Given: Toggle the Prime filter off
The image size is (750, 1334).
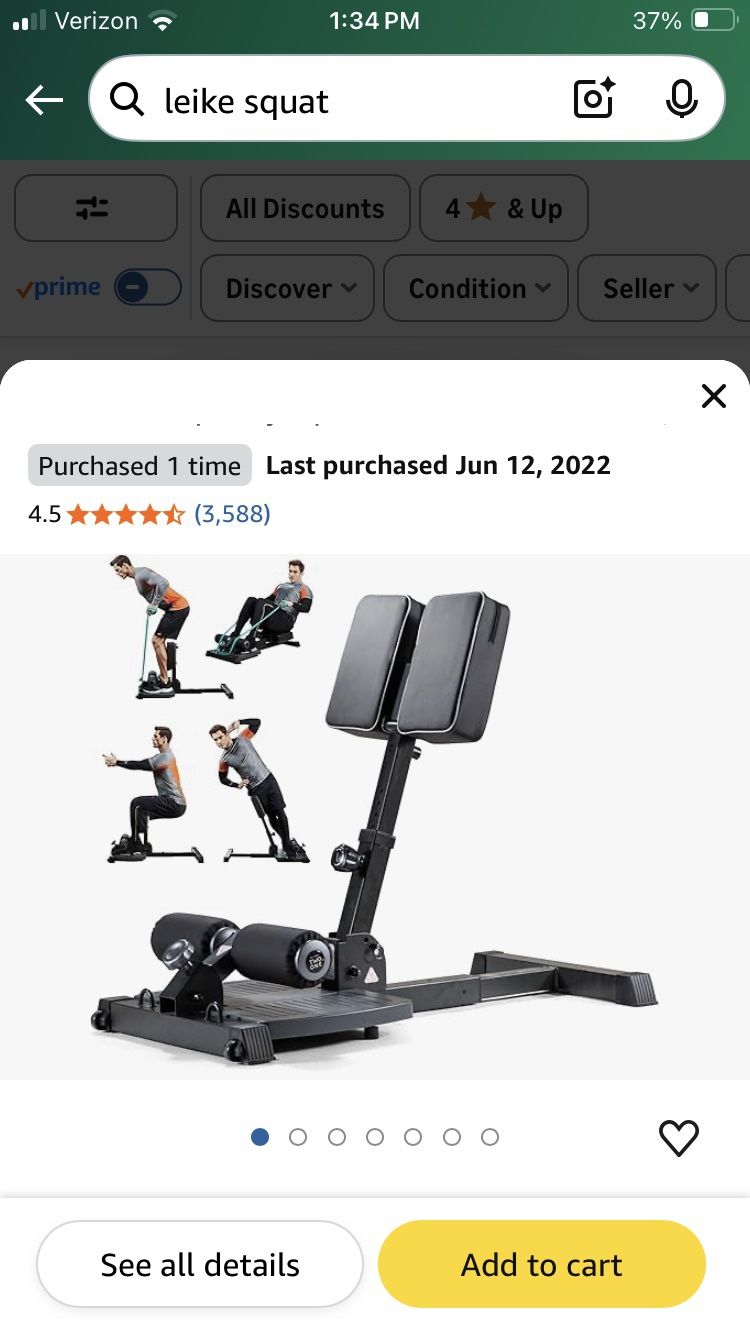Looking at the screenshot, I should (x=147, y=287).
